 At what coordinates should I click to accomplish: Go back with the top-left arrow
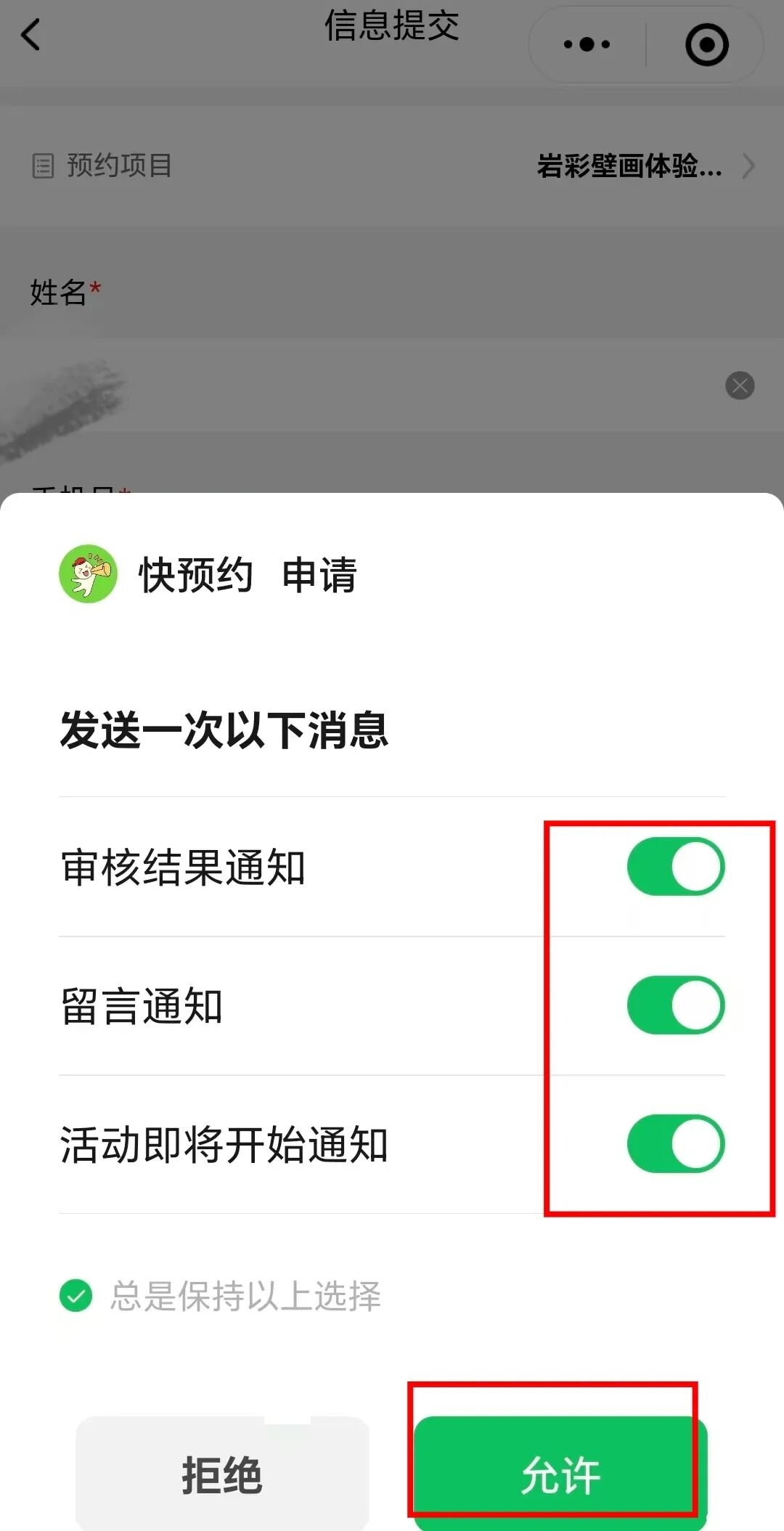(30, 35)
